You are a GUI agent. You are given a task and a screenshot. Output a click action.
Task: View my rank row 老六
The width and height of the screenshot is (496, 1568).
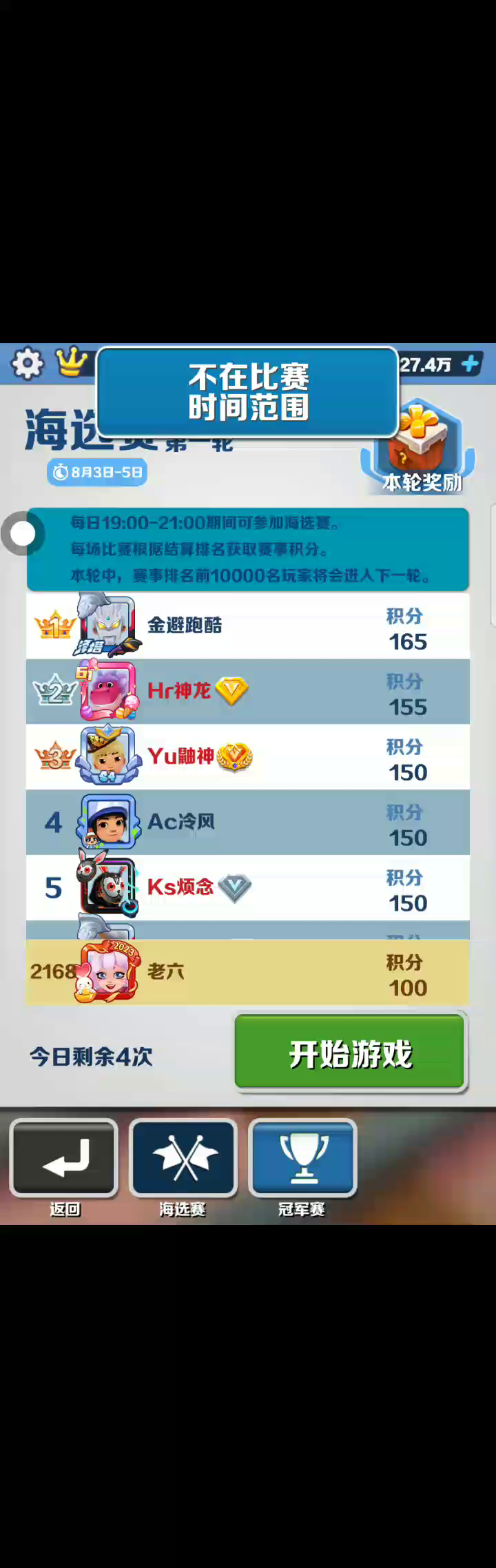click(248, 972)
